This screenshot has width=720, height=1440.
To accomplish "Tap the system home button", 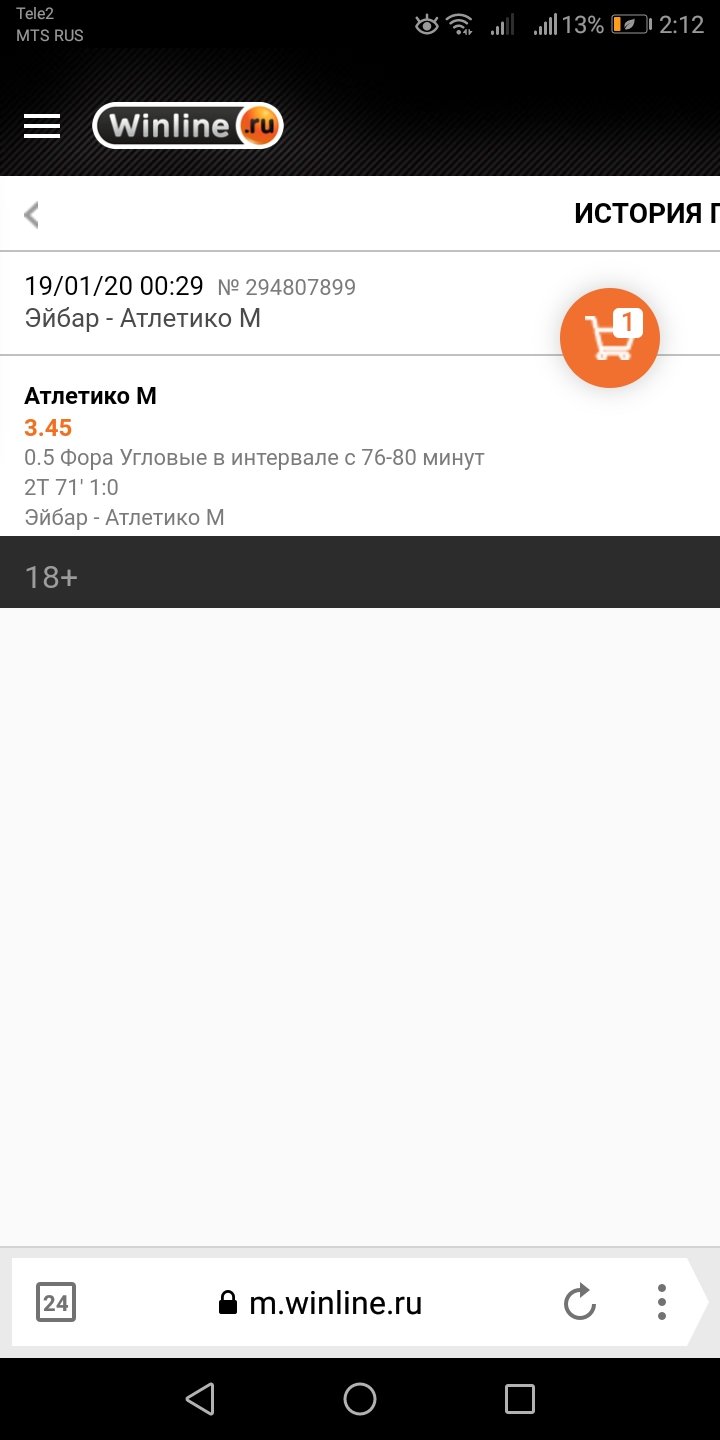I will tap(360, 1399).
